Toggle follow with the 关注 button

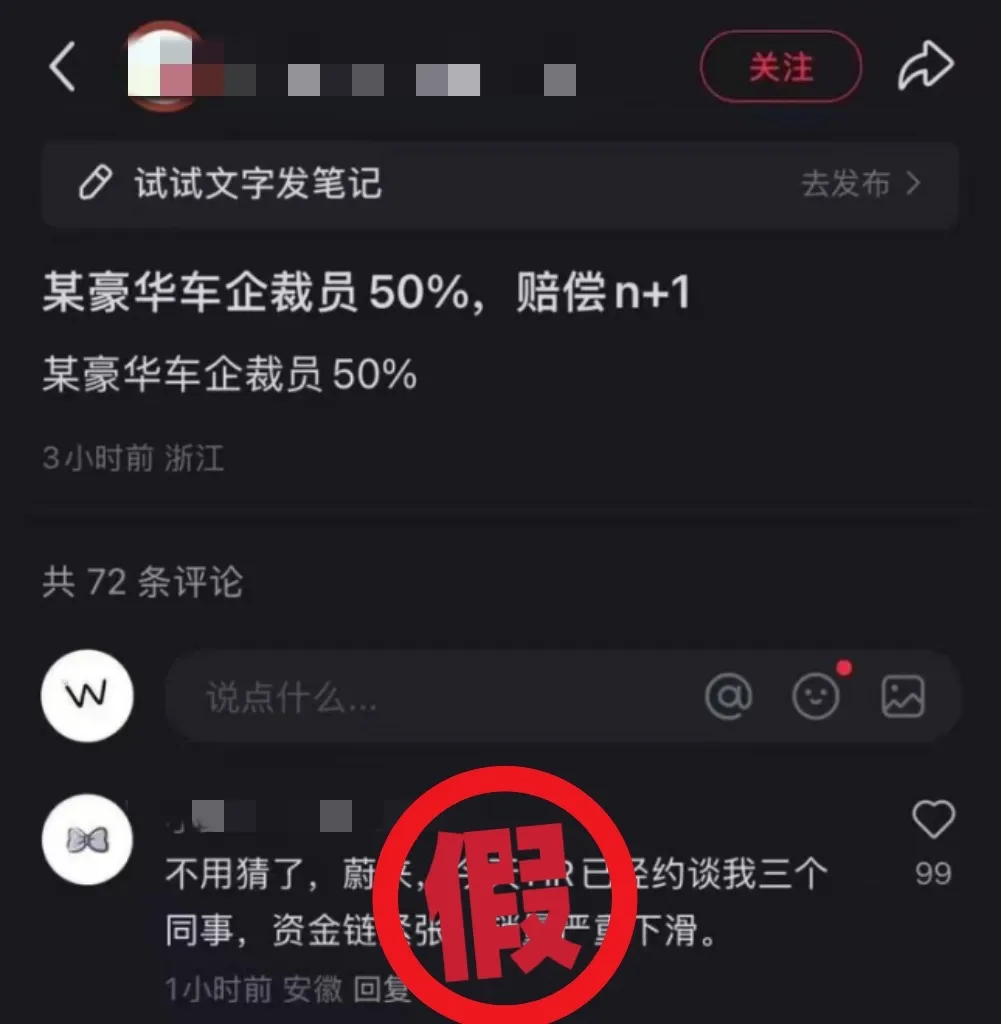coord(780,68)
